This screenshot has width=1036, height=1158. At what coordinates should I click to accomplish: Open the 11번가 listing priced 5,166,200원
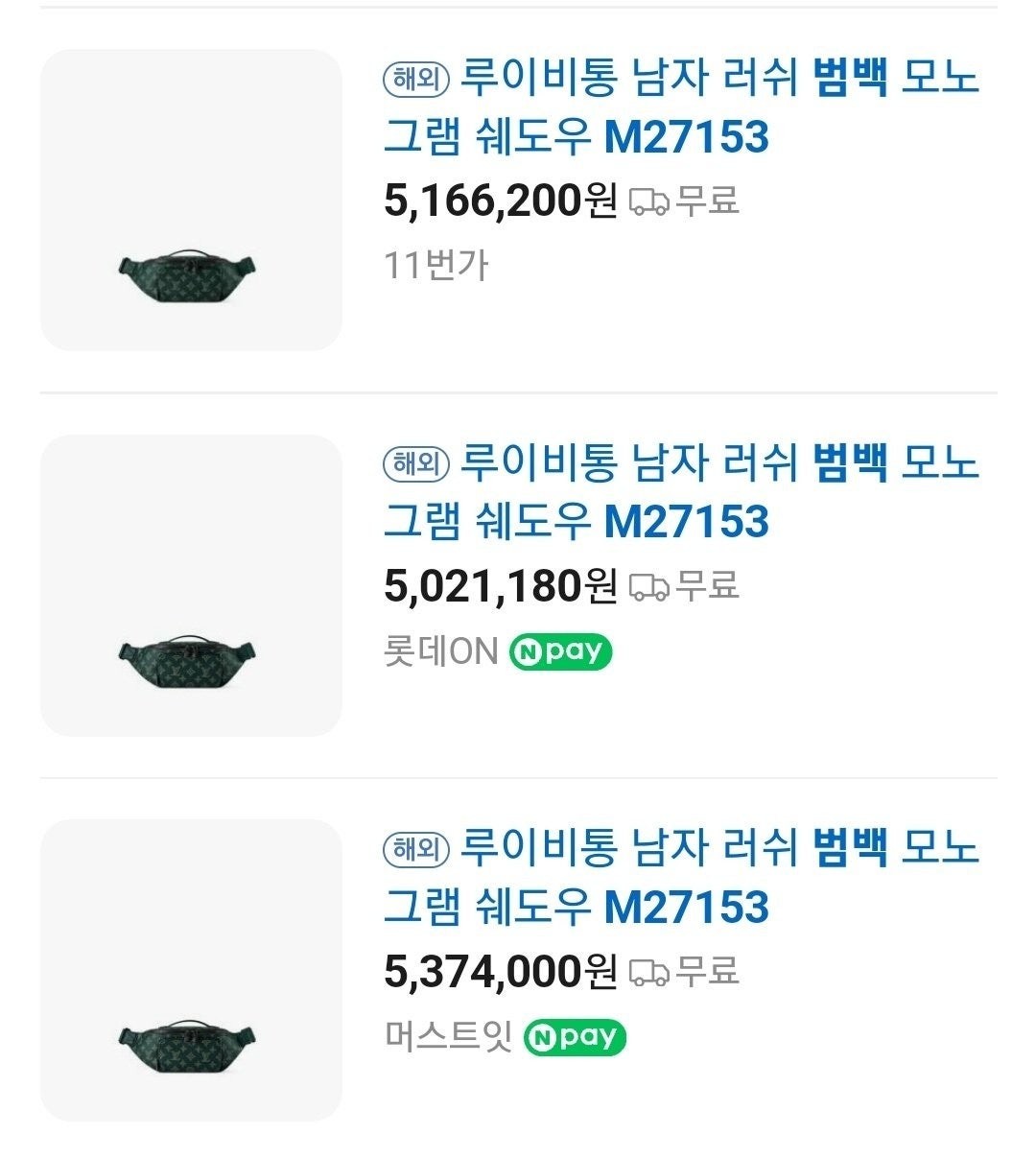pos(681,106)
